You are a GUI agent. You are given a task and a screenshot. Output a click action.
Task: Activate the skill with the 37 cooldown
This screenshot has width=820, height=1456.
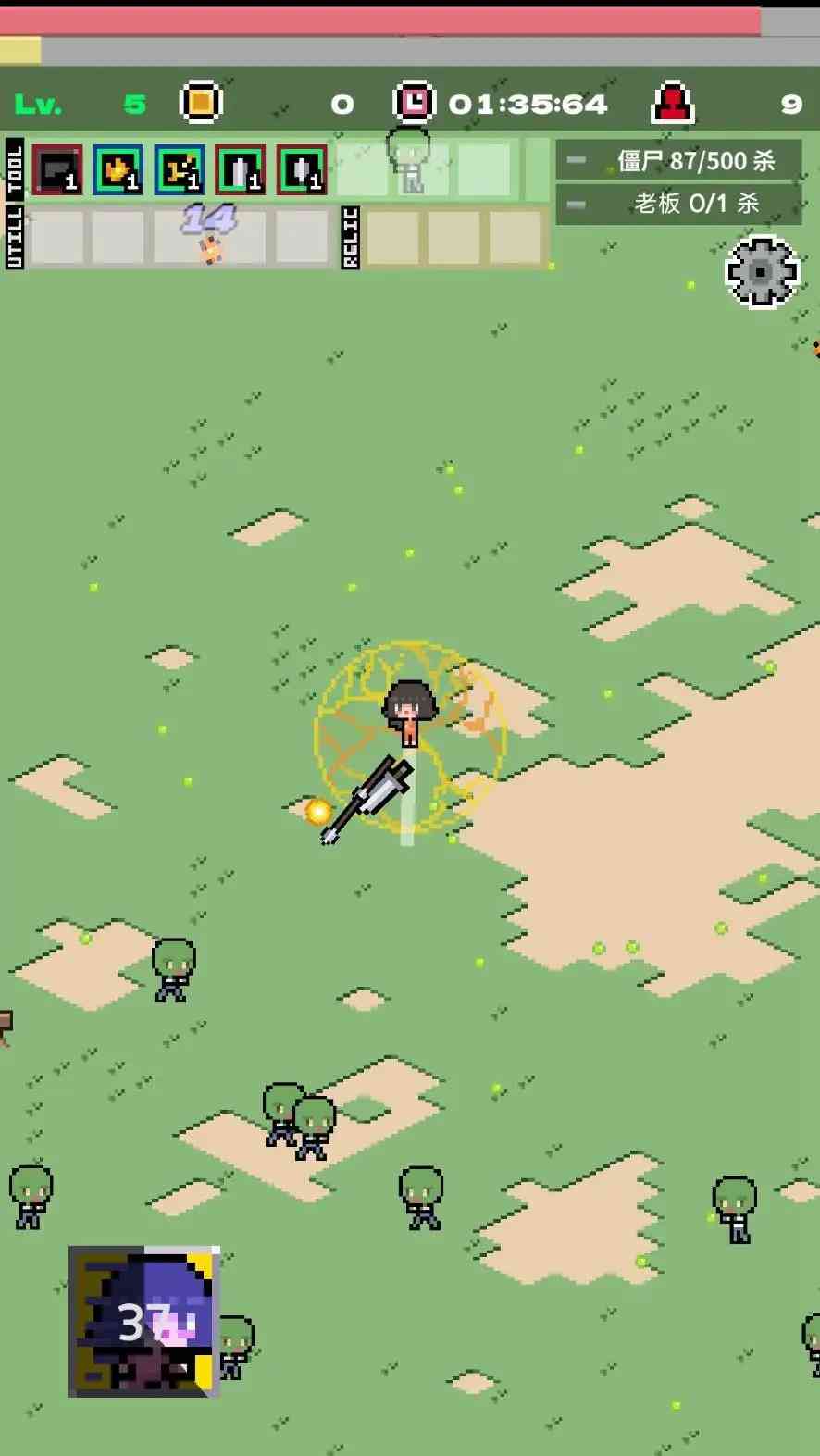click(x=144, y=1321)
